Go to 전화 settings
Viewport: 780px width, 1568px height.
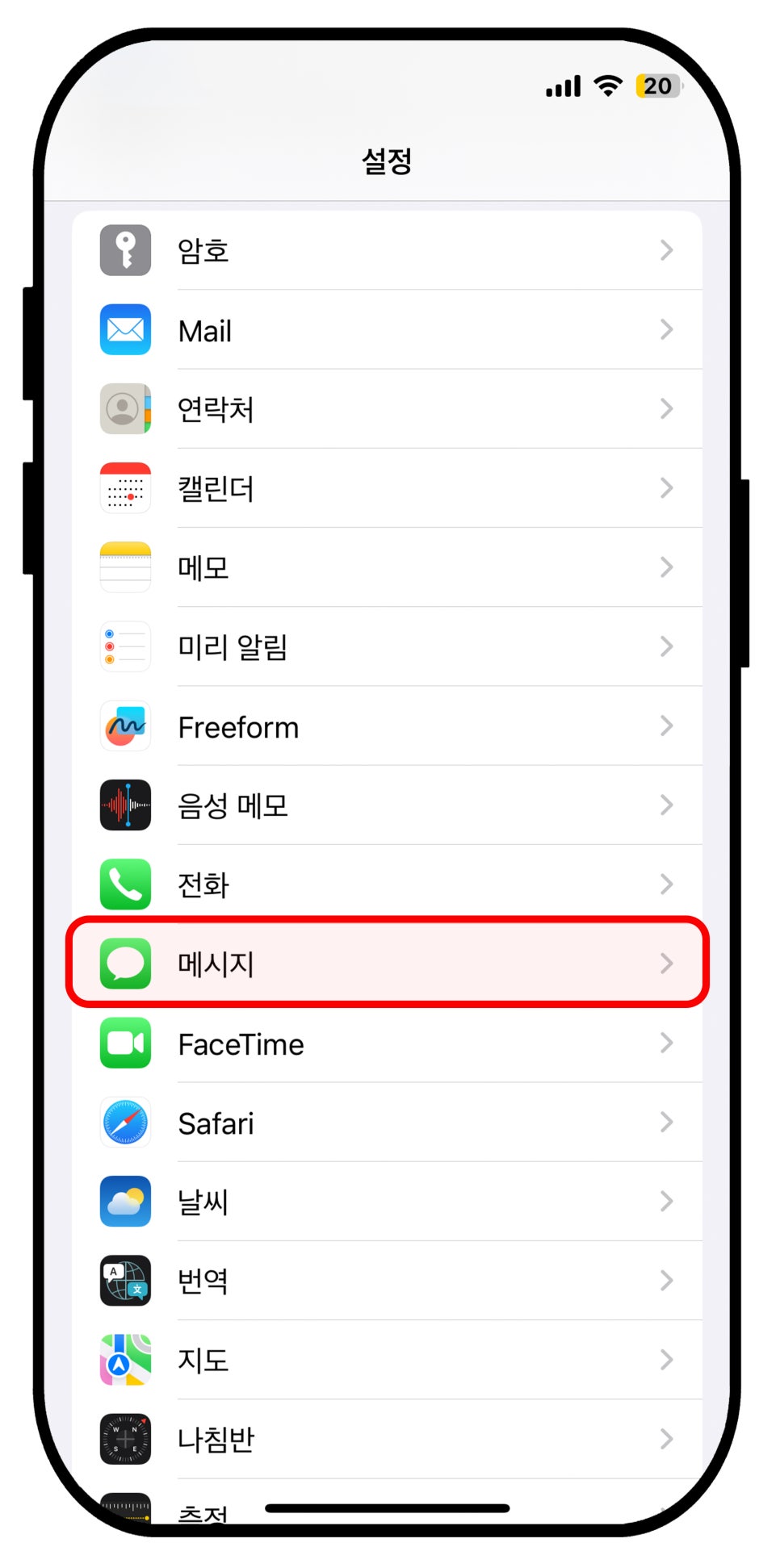coord(387,884)
